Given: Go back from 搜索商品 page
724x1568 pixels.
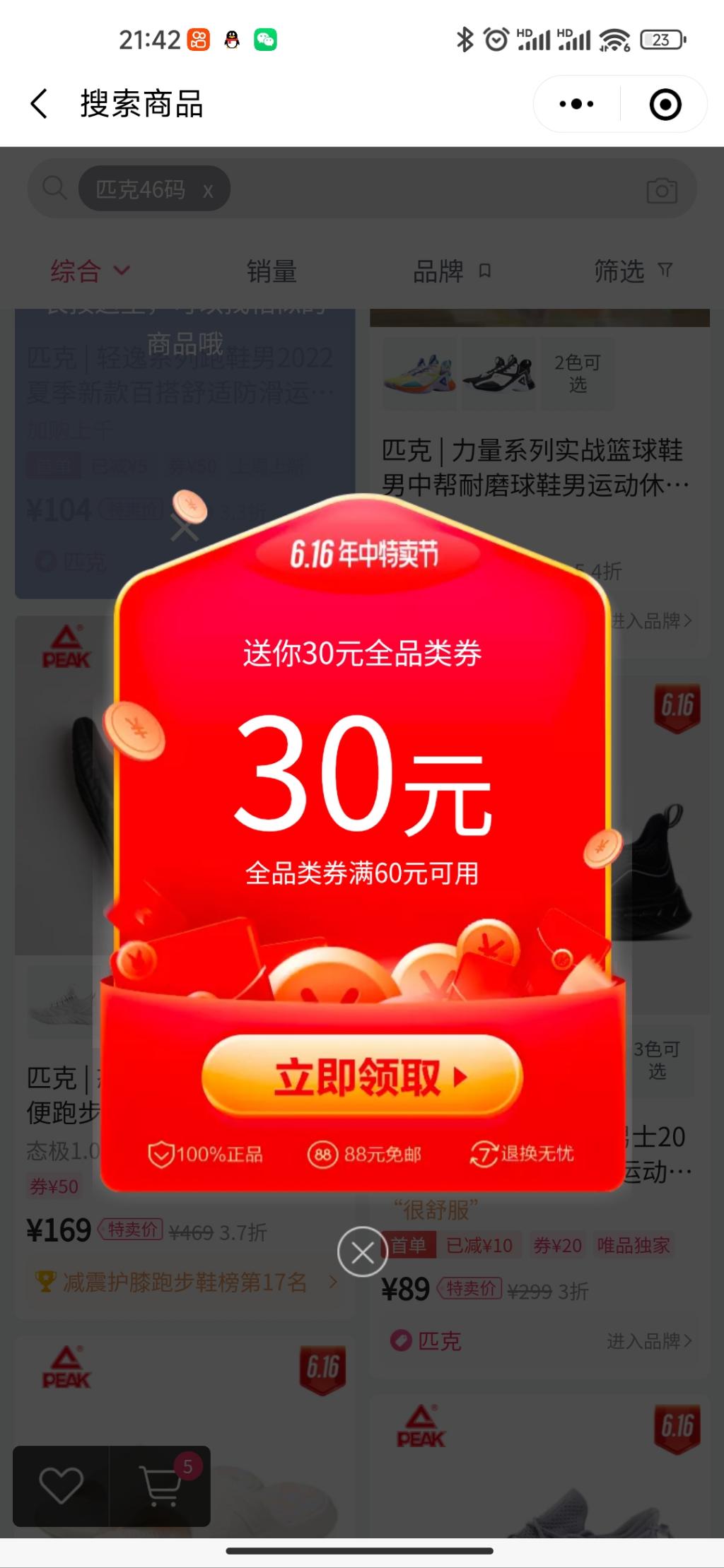Looking at the screenshot, I should [40, 104].
